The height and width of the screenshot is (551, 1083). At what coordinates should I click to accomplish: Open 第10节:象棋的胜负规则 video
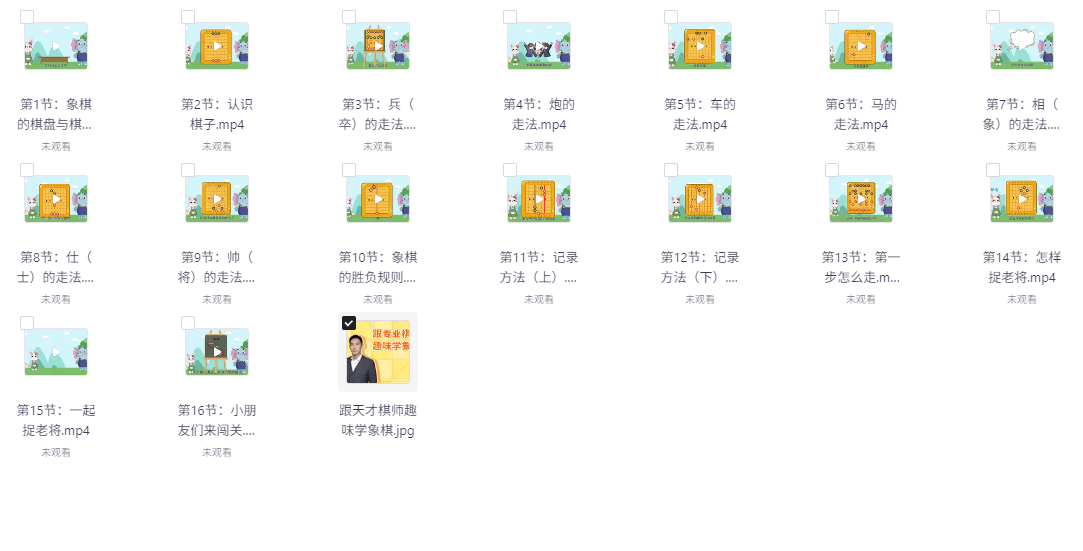(378, 199)
